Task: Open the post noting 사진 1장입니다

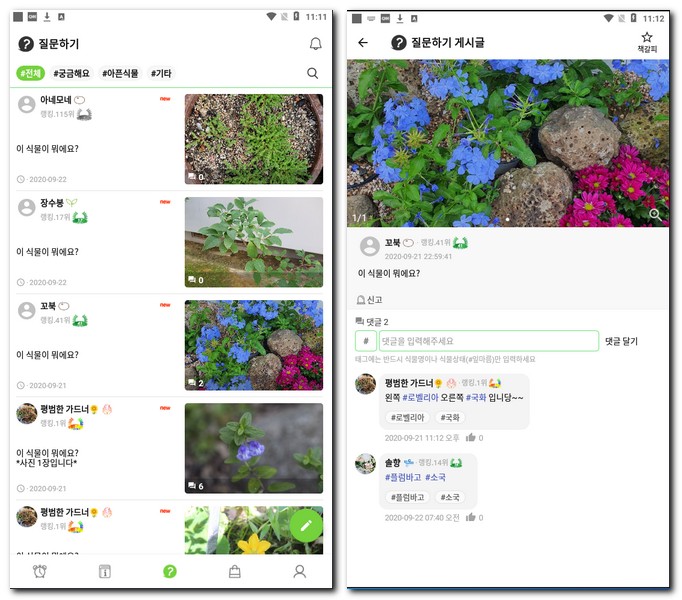Action: 170,448
